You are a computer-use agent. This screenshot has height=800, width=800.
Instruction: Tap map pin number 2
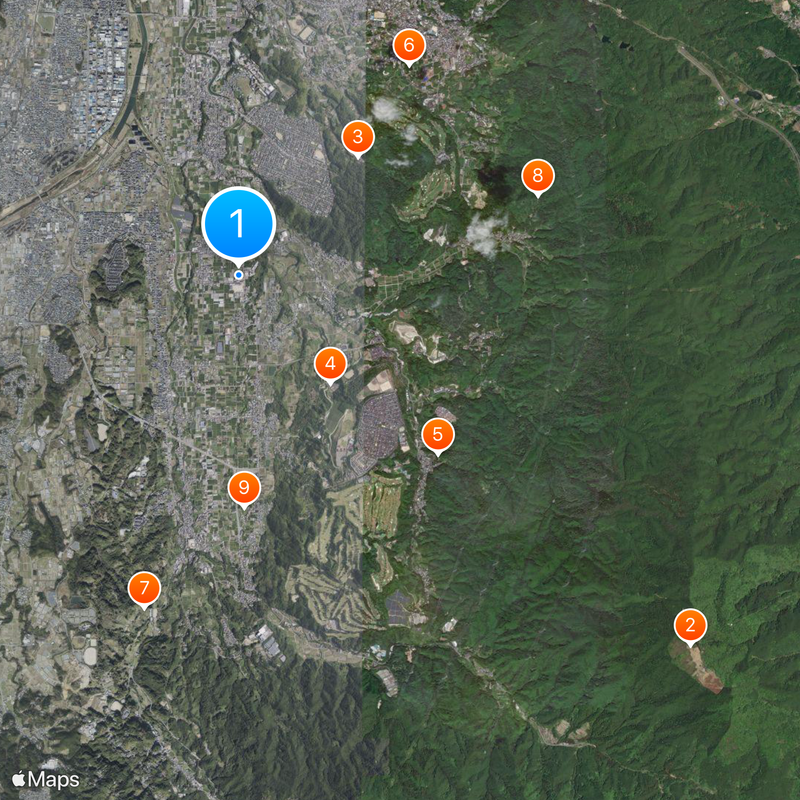click(689, 626)
